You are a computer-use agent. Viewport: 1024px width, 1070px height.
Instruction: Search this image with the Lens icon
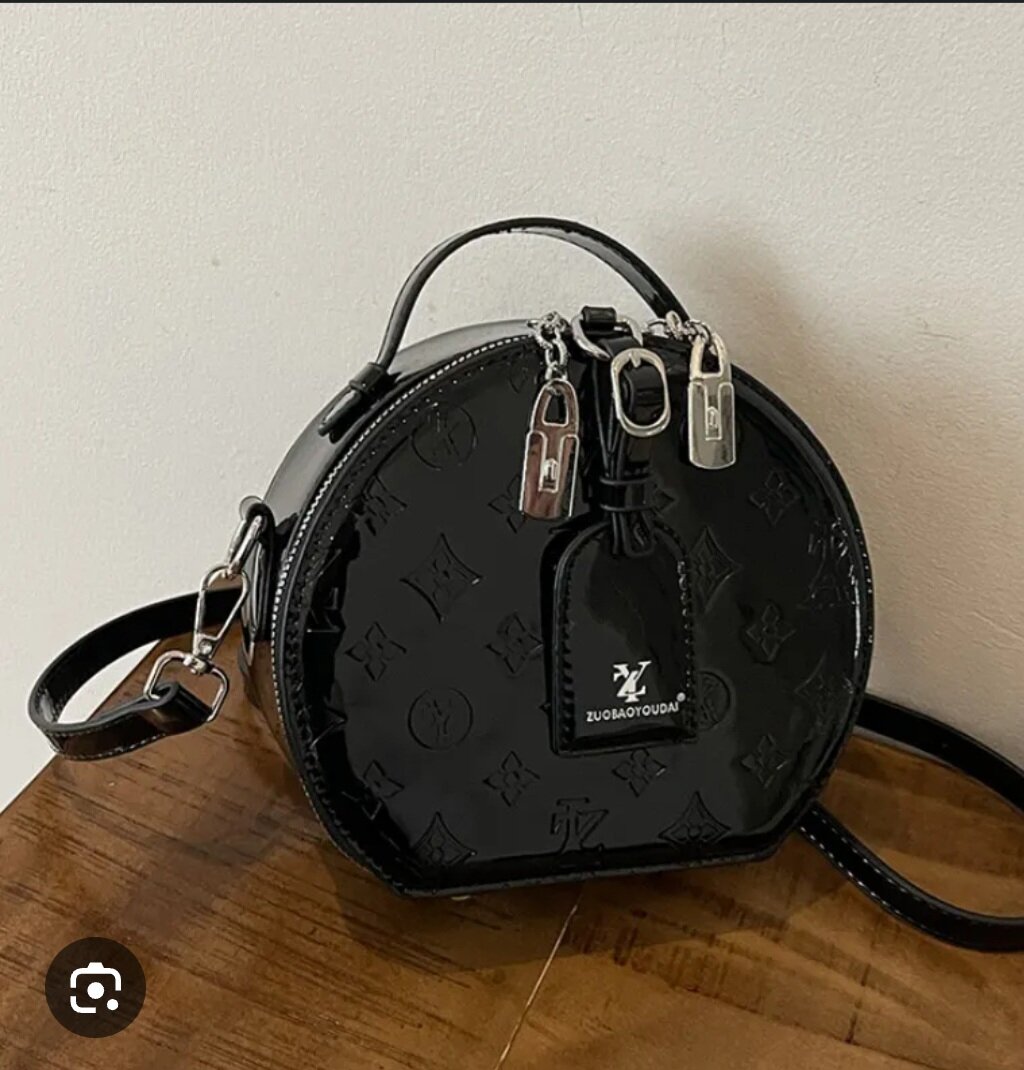[95, 987]
